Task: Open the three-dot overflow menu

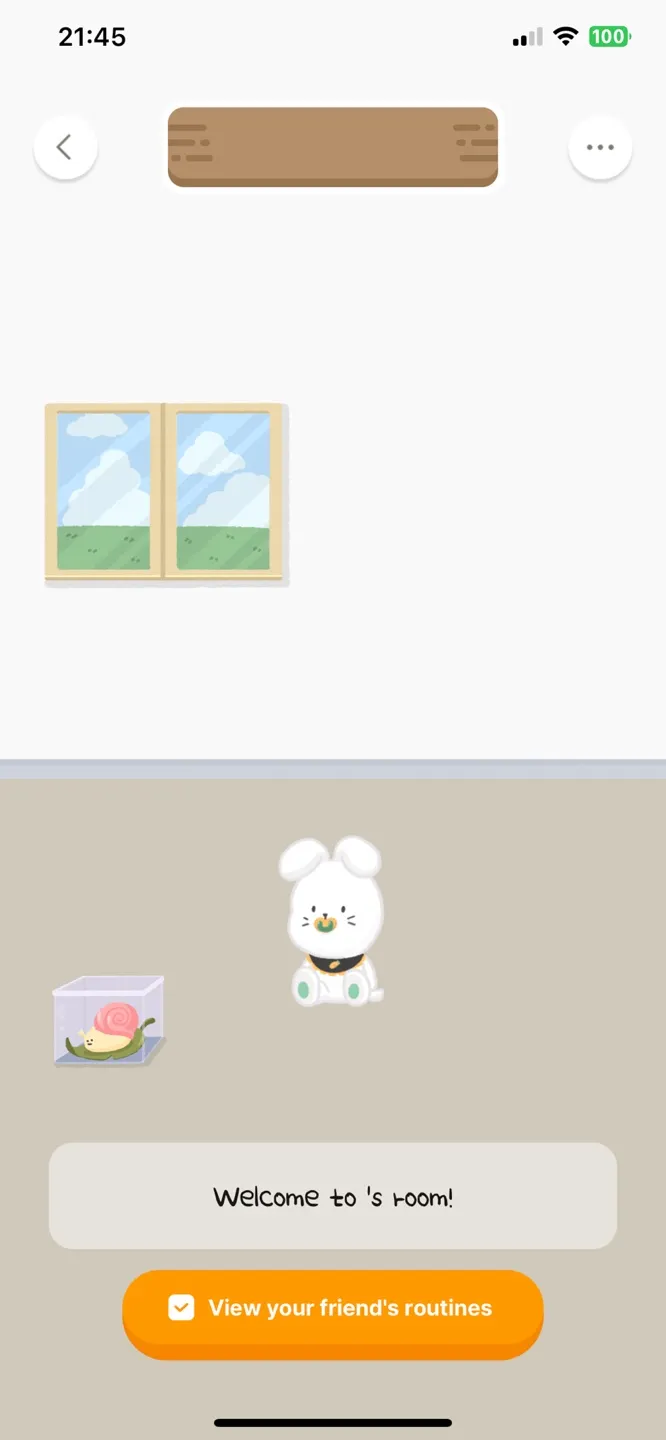Action: coord(600,148)
